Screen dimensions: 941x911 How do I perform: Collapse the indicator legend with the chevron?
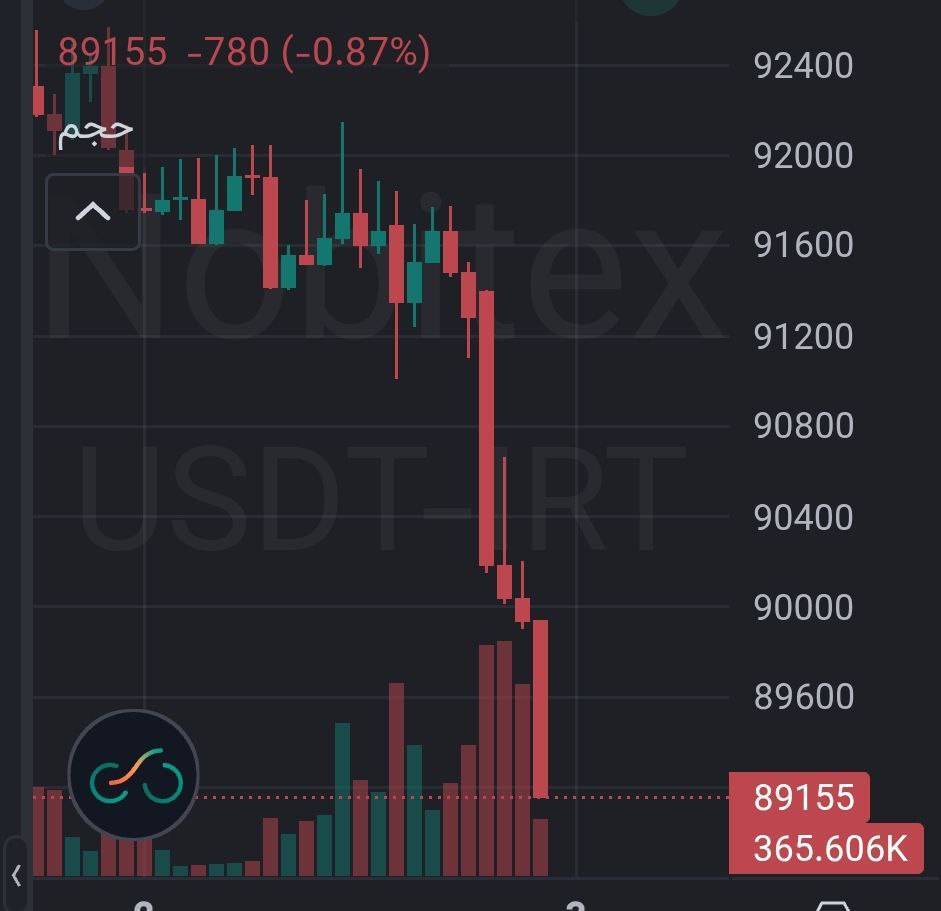[93, 211]
